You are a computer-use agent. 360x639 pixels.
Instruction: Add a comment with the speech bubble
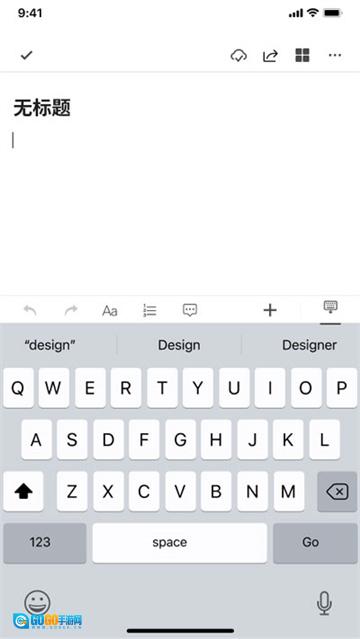[x=190, y=310]
